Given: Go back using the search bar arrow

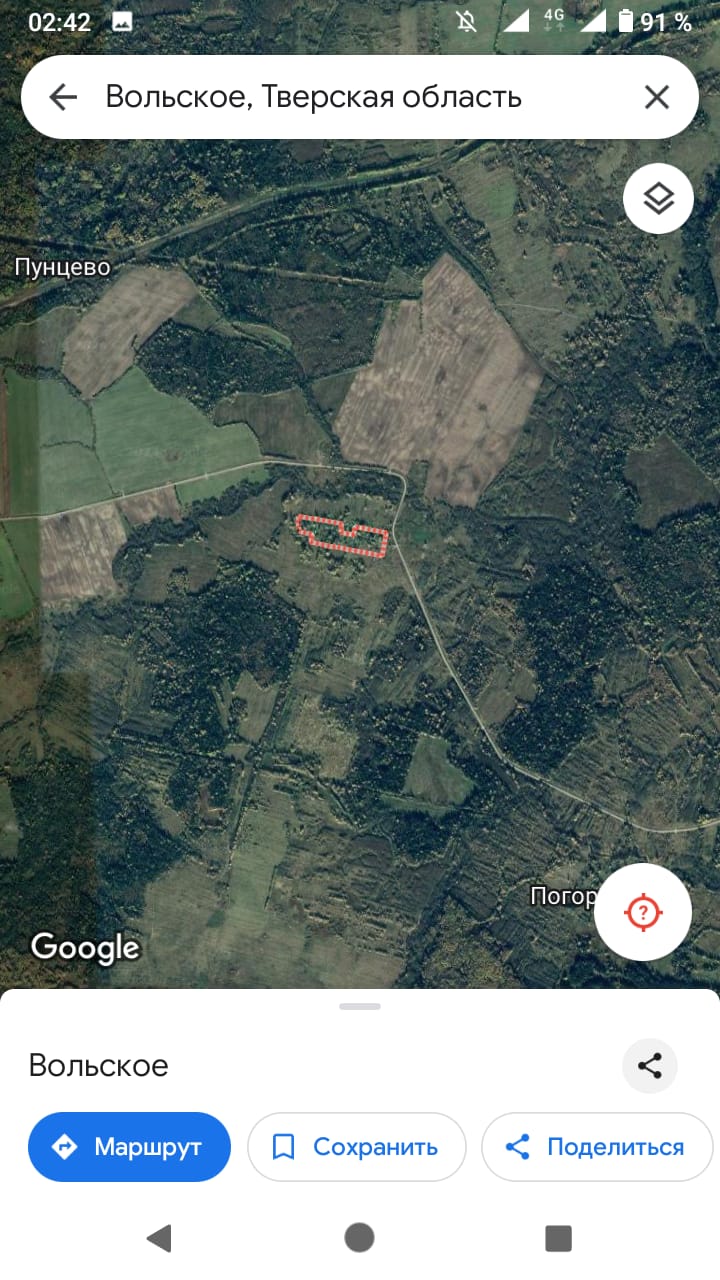Looking at the screenshot, I should point(63,97).
